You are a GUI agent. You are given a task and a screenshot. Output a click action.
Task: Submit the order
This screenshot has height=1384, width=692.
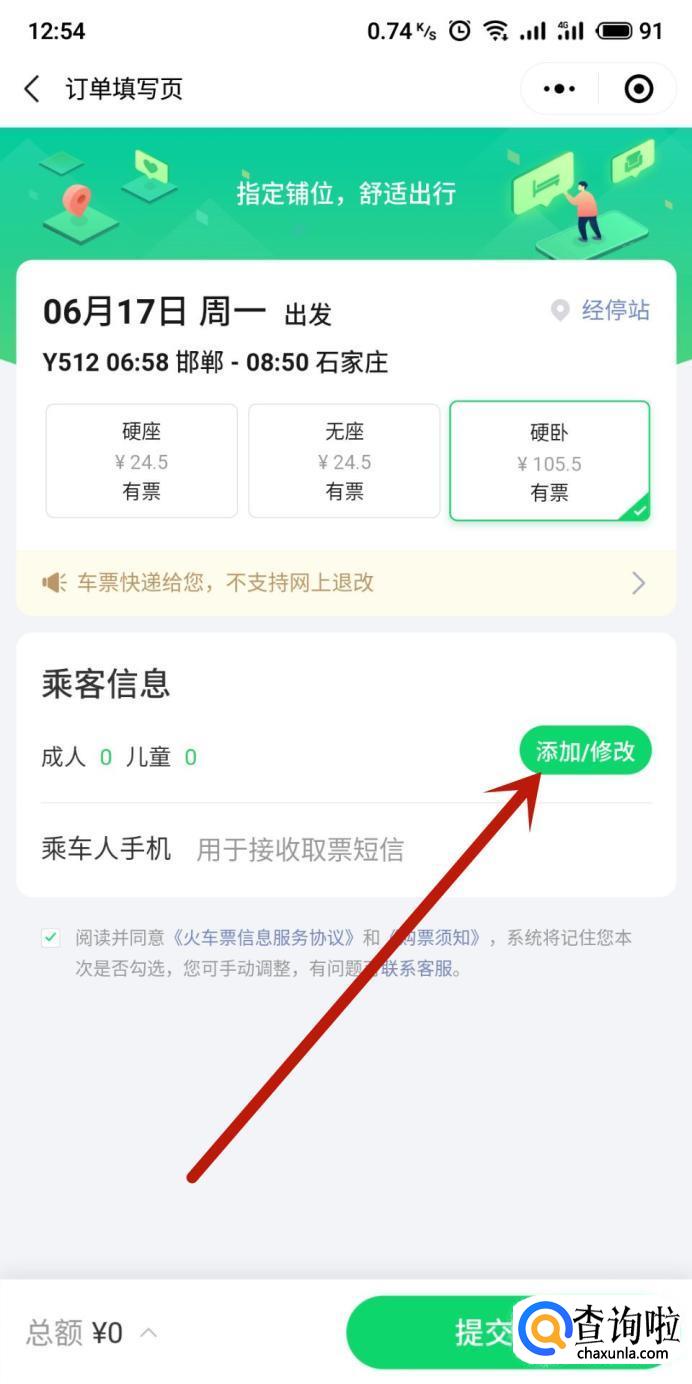pyautogui.click(x=484, y=1332)
